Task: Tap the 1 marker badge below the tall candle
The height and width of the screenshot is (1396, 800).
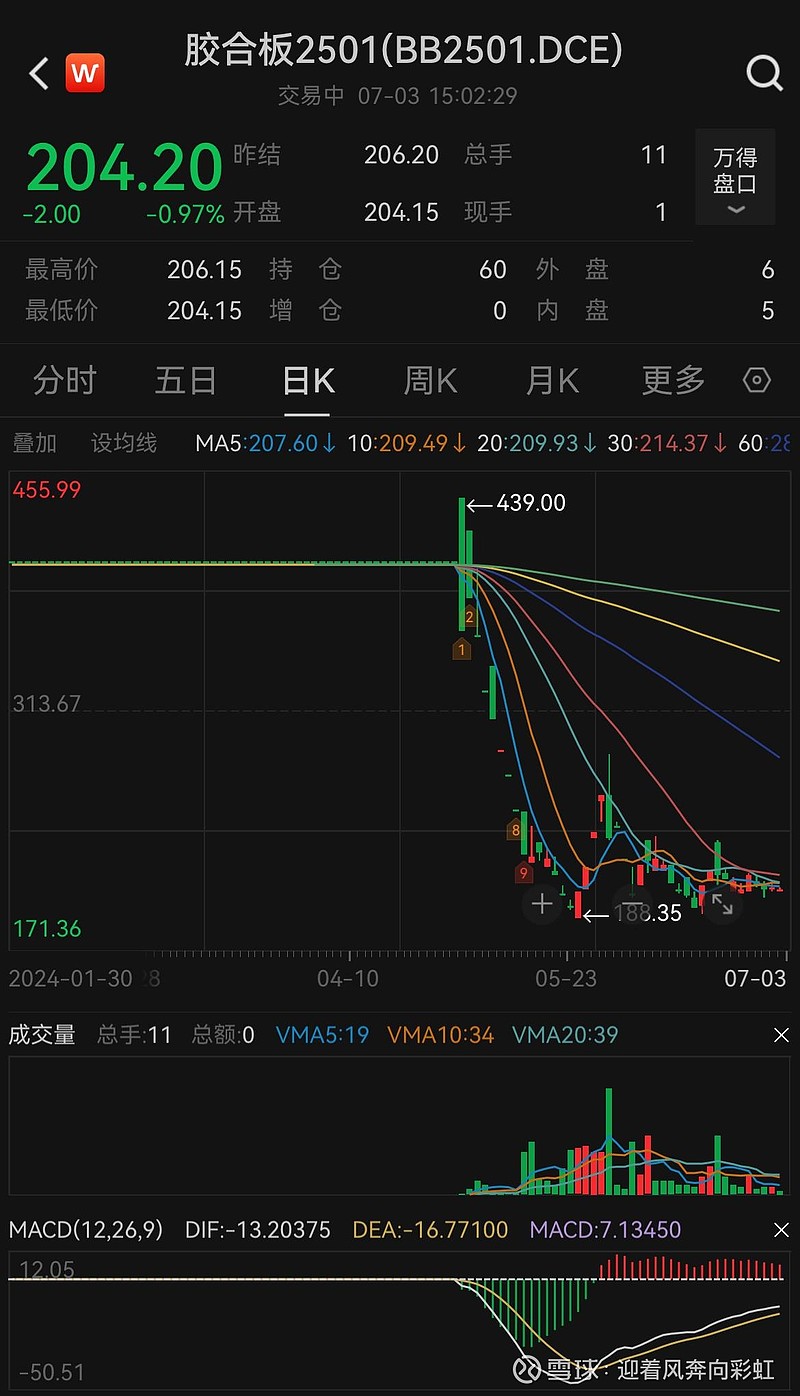Action: pos(461,650)
